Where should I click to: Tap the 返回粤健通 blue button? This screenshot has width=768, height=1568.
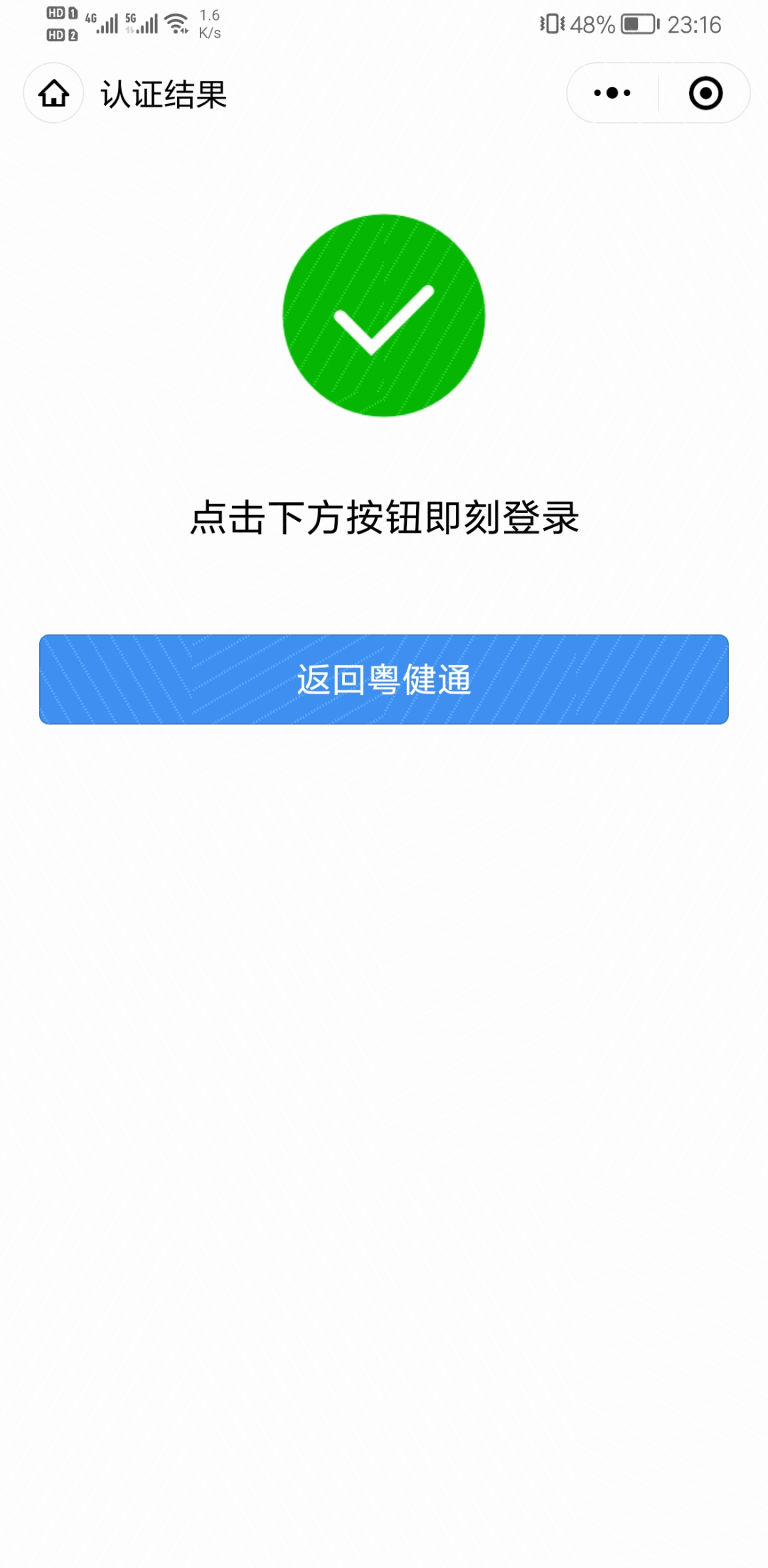[x=384, y=680]
